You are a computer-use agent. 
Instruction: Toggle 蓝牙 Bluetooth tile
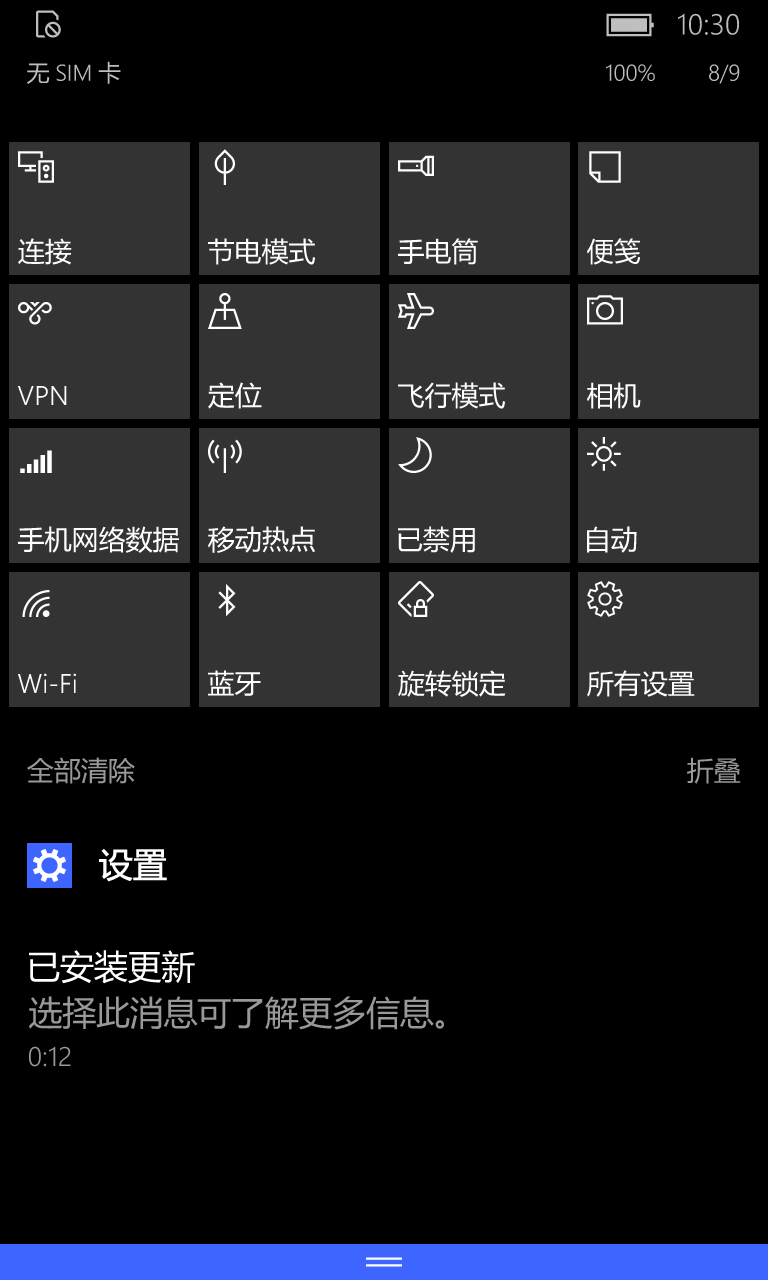tap(289, 639)
